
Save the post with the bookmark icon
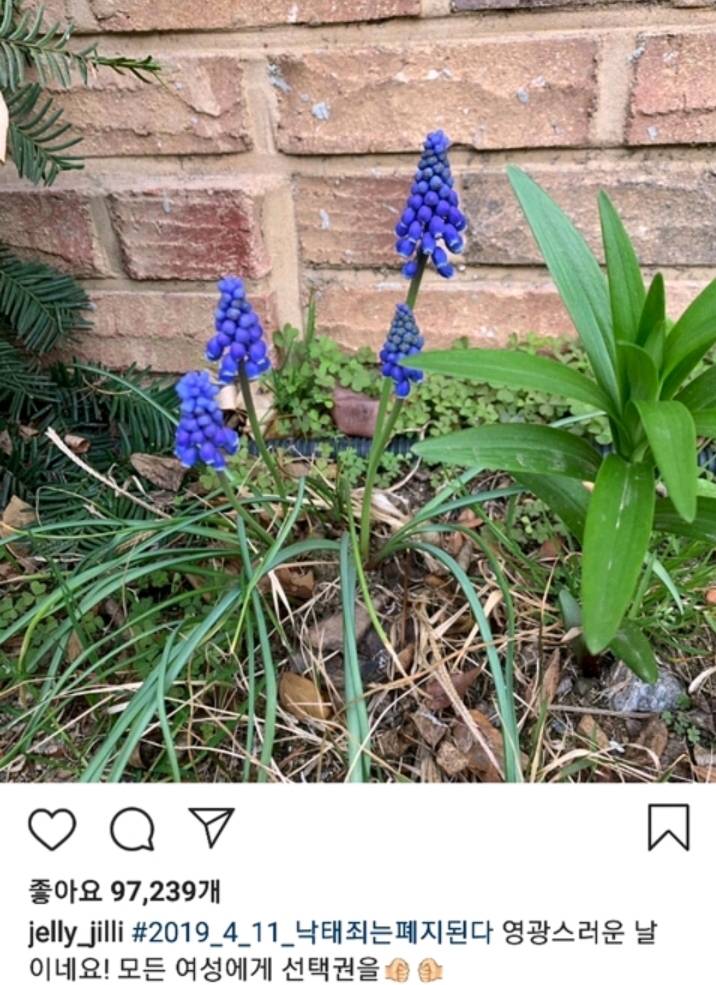tap(668, 827)
